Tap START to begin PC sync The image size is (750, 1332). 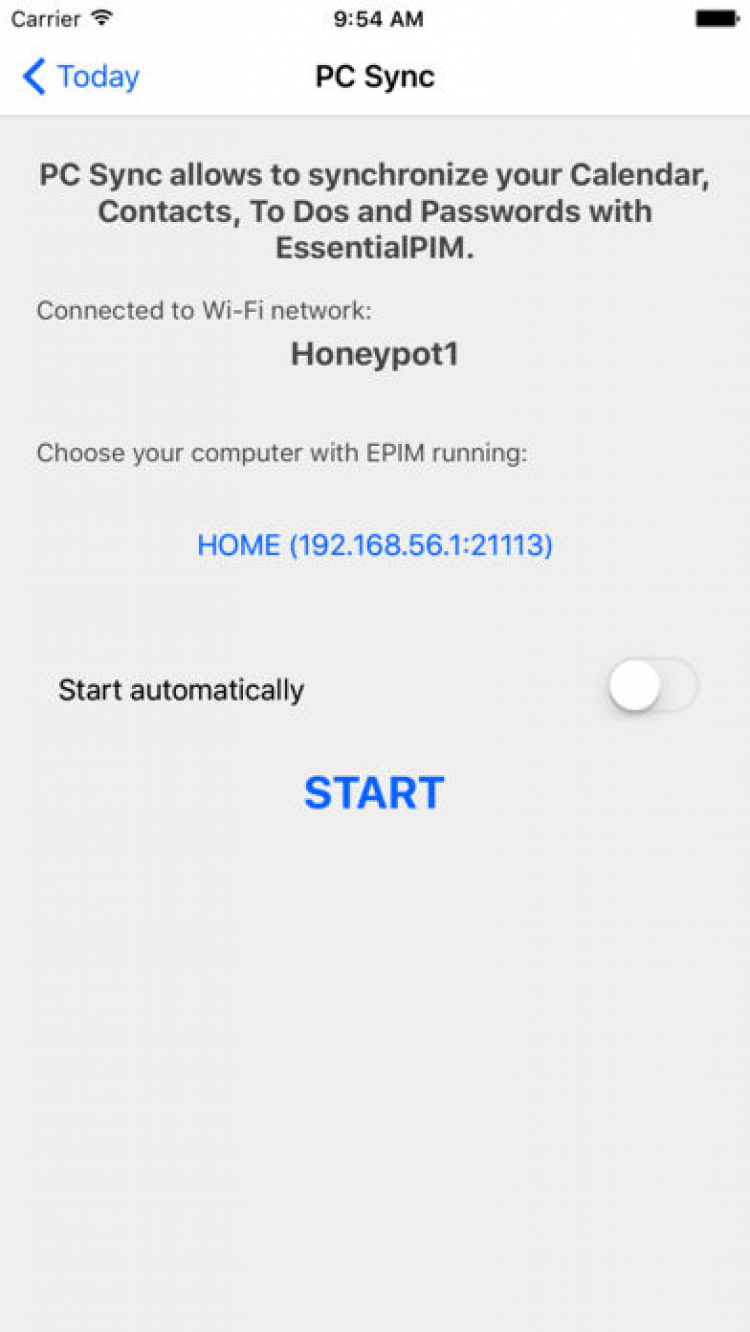pos(374,793)
